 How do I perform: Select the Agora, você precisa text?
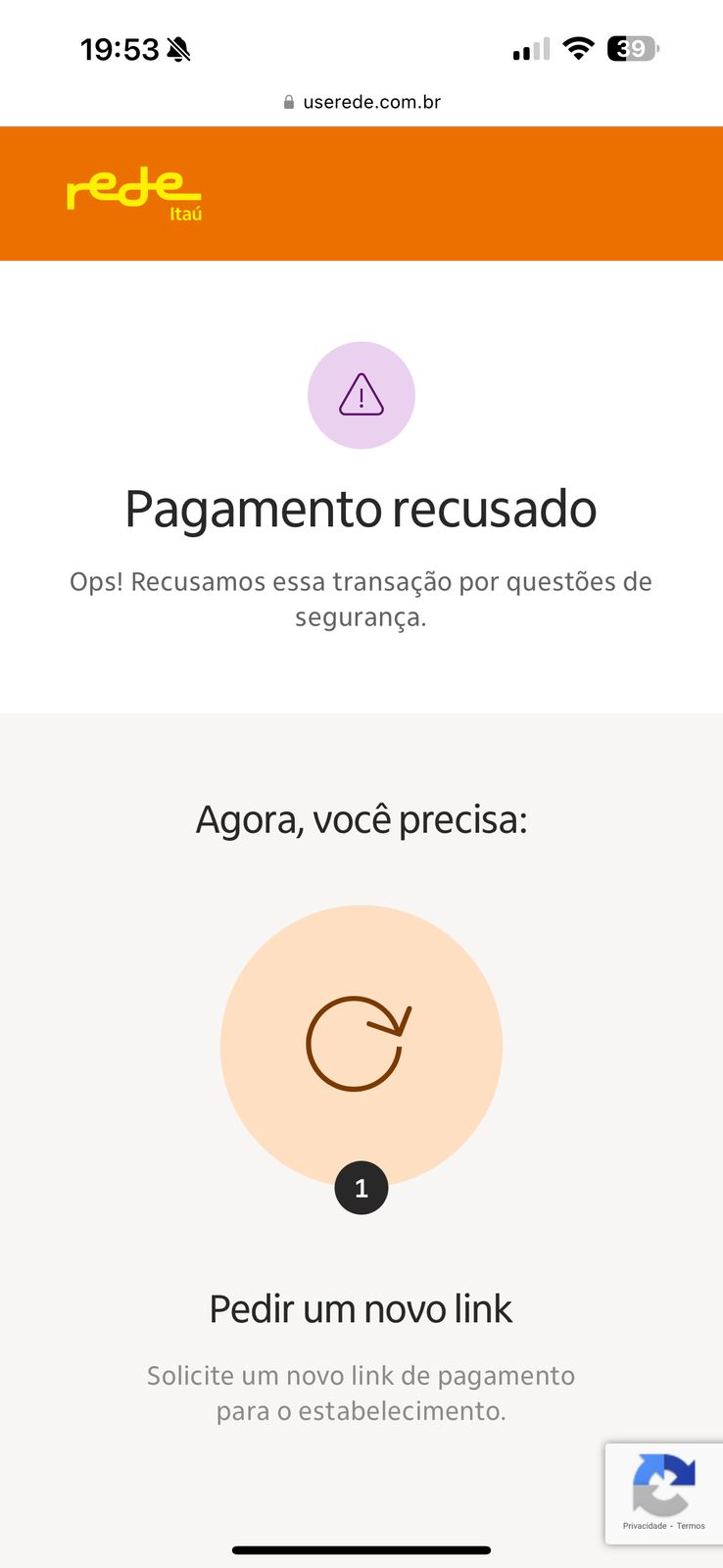pyautogui.click(x=361, y=820)
